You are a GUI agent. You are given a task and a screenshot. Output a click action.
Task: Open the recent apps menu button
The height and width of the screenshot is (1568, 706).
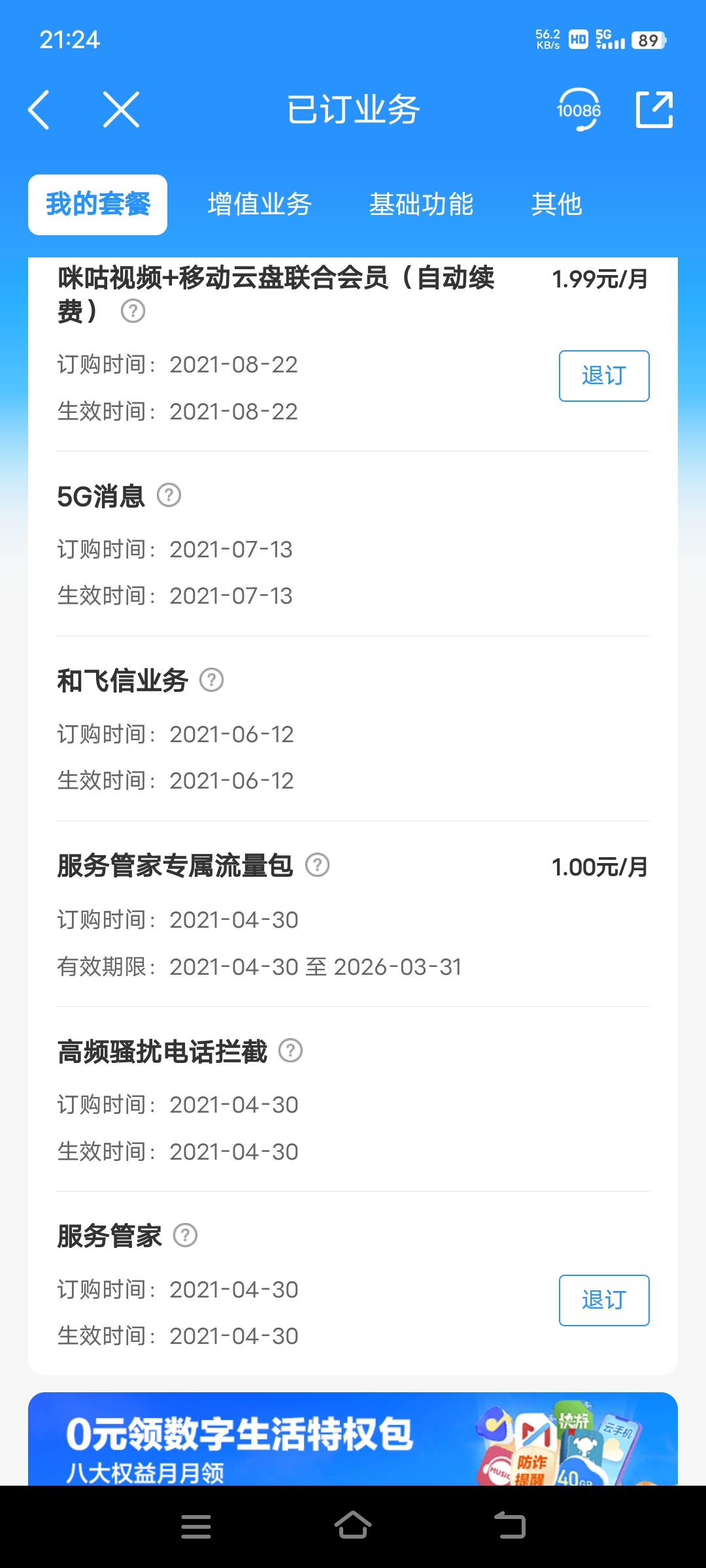click(x=196, y=1526)
